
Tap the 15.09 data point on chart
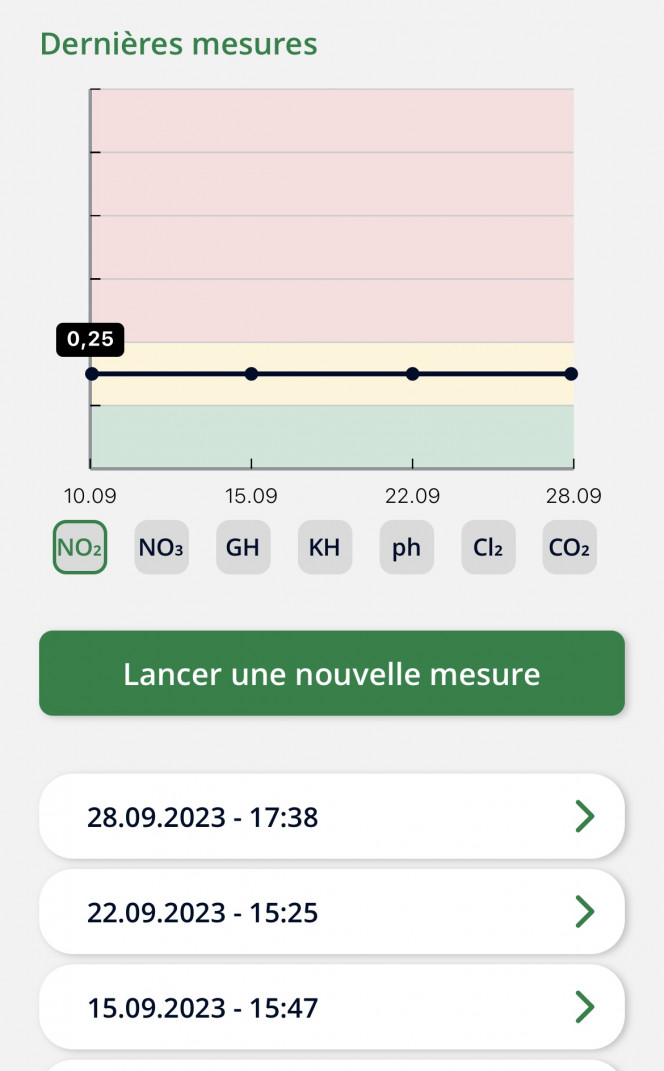251,374
